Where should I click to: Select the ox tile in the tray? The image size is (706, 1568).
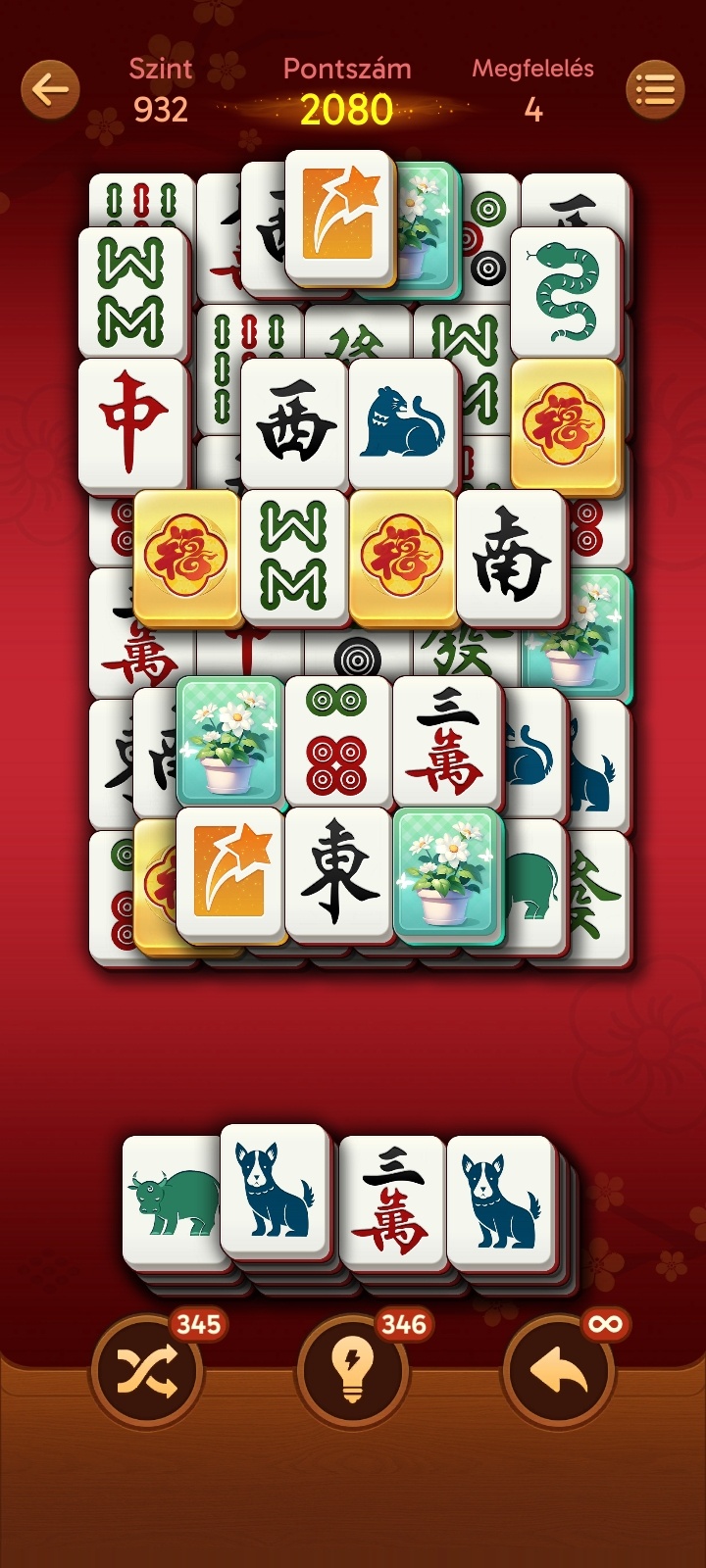173,1200
